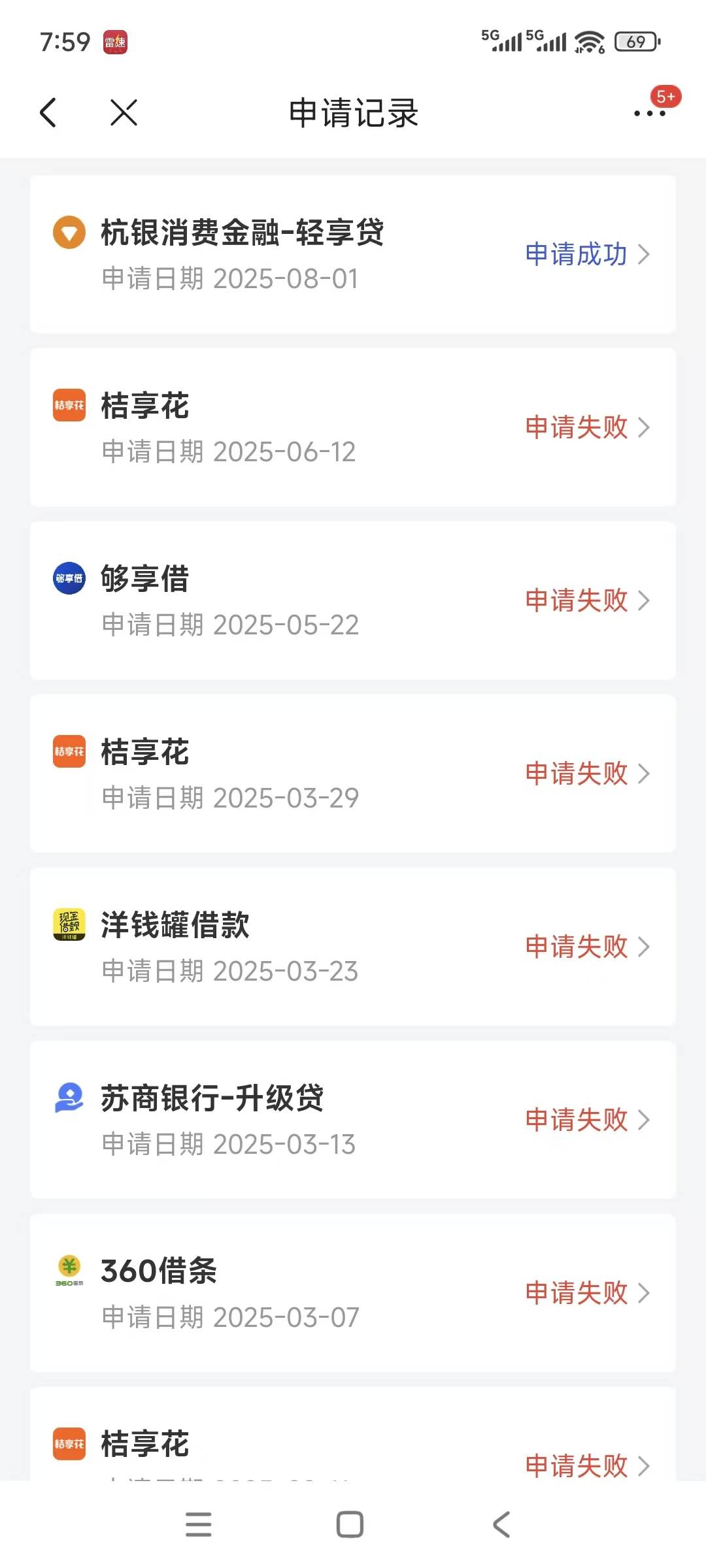
Task: Open recent apps from navigation bar
Action: pos(199,1524)
